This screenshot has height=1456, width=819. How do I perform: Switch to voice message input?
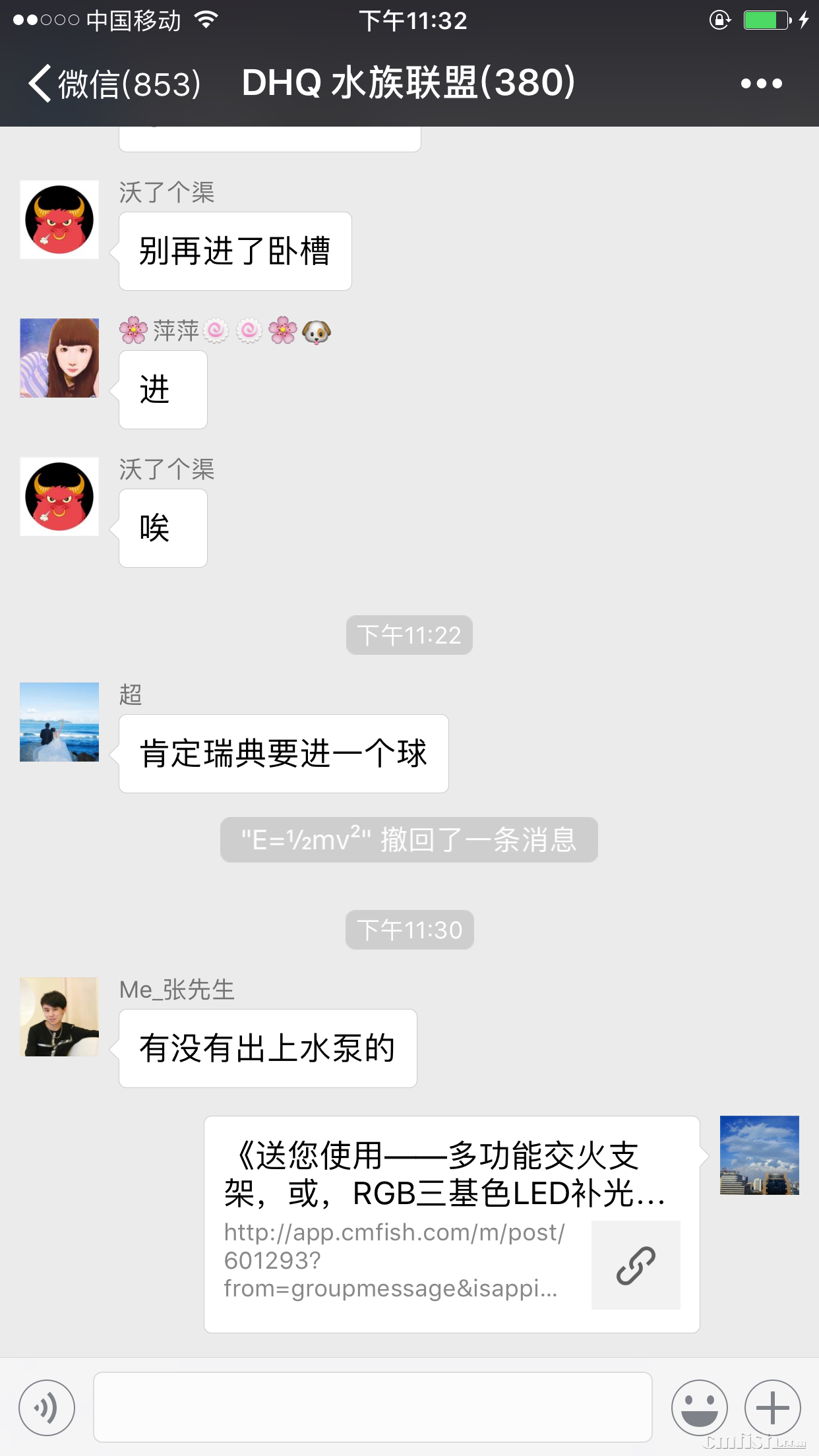pyautogui.click(x=47, y=1407)
